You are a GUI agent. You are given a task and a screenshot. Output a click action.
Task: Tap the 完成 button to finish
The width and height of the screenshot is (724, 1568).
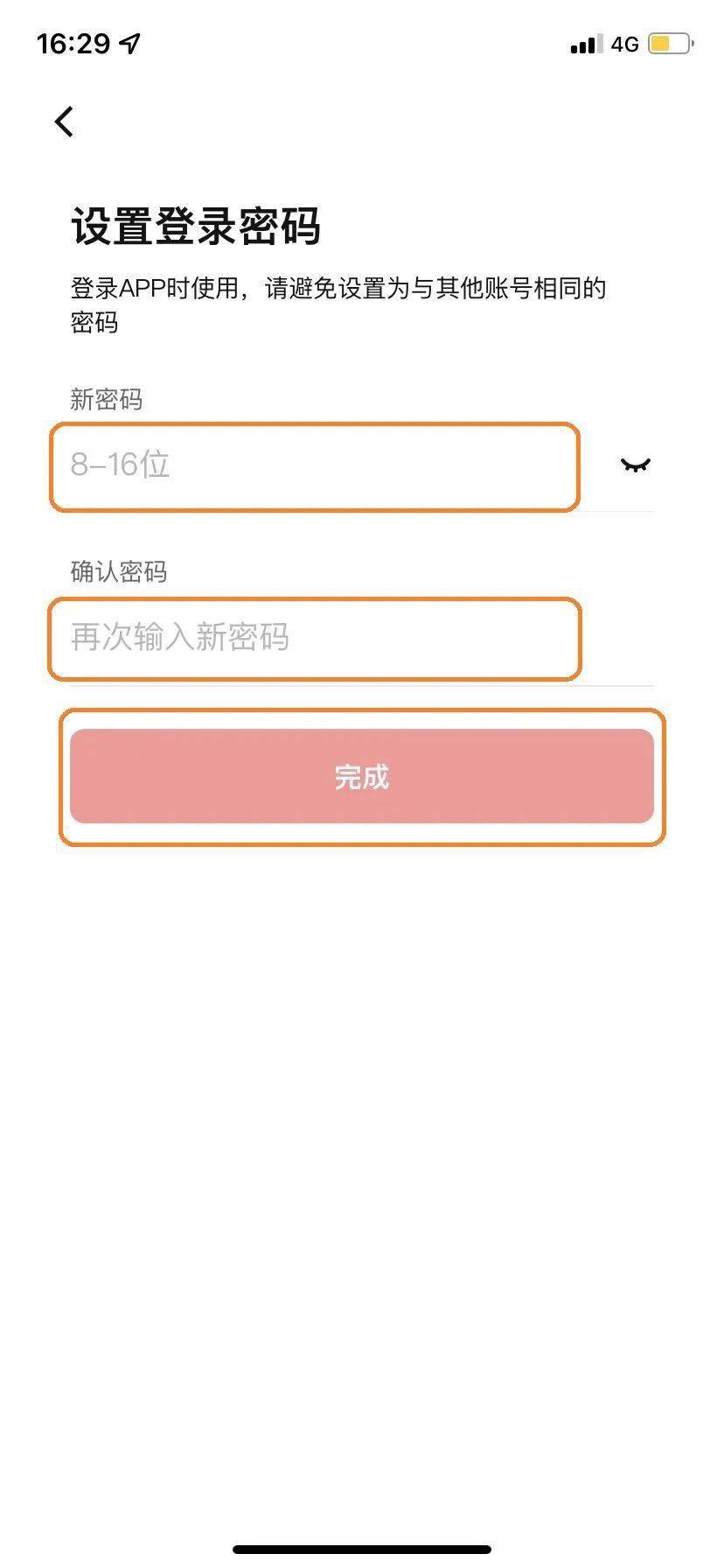click(x=361, y=777)
